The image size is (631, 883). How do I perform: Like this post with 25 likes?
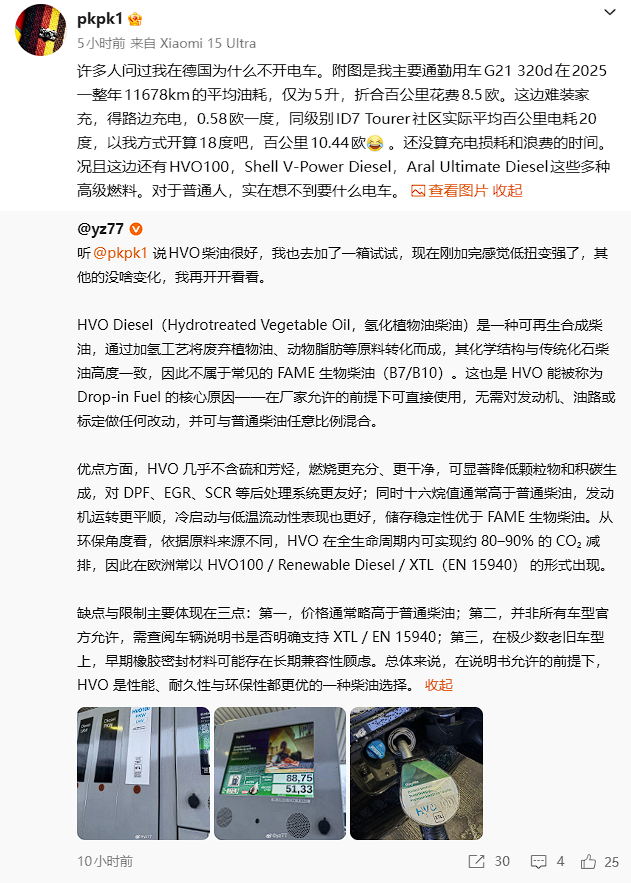pos(601,861)
